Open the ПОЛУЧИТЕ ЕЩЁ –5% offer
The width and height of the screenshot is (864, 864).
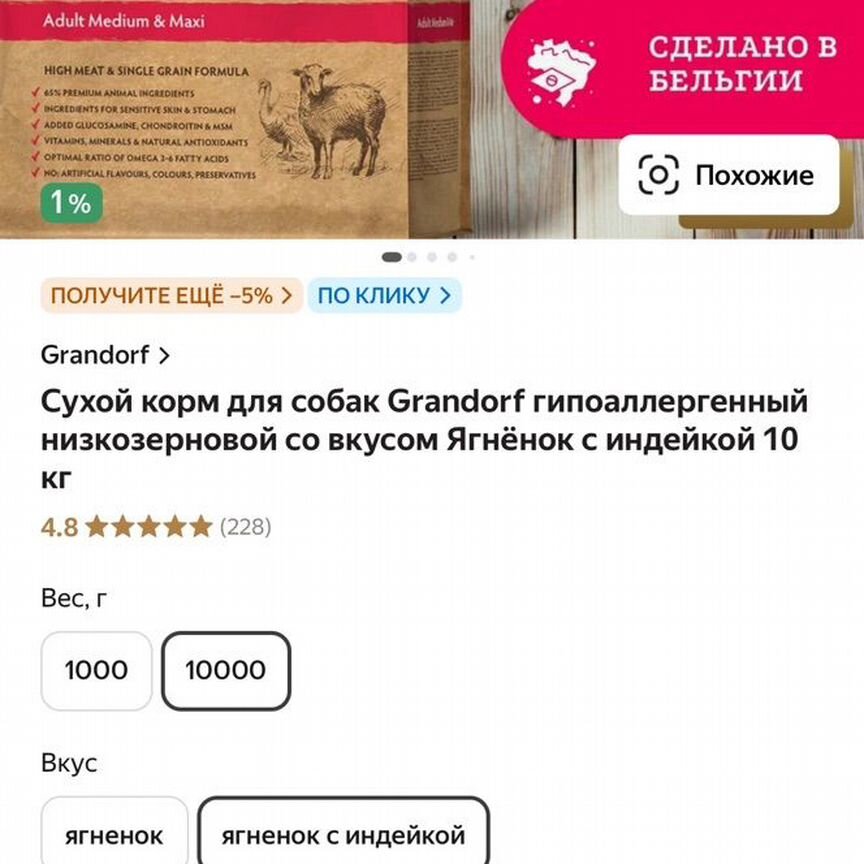pos(171,296)
